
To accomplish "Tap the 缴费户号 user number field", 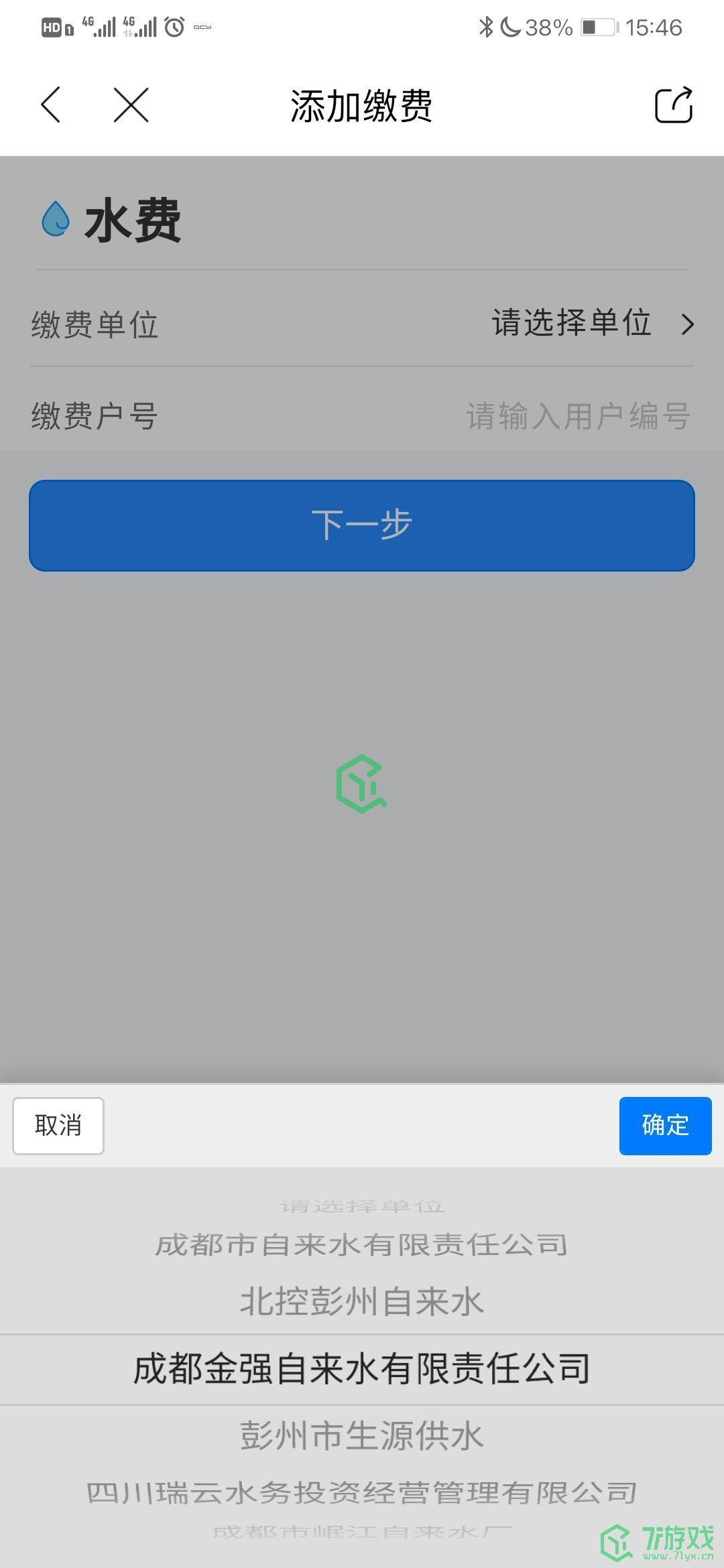I will coord(577,416).
